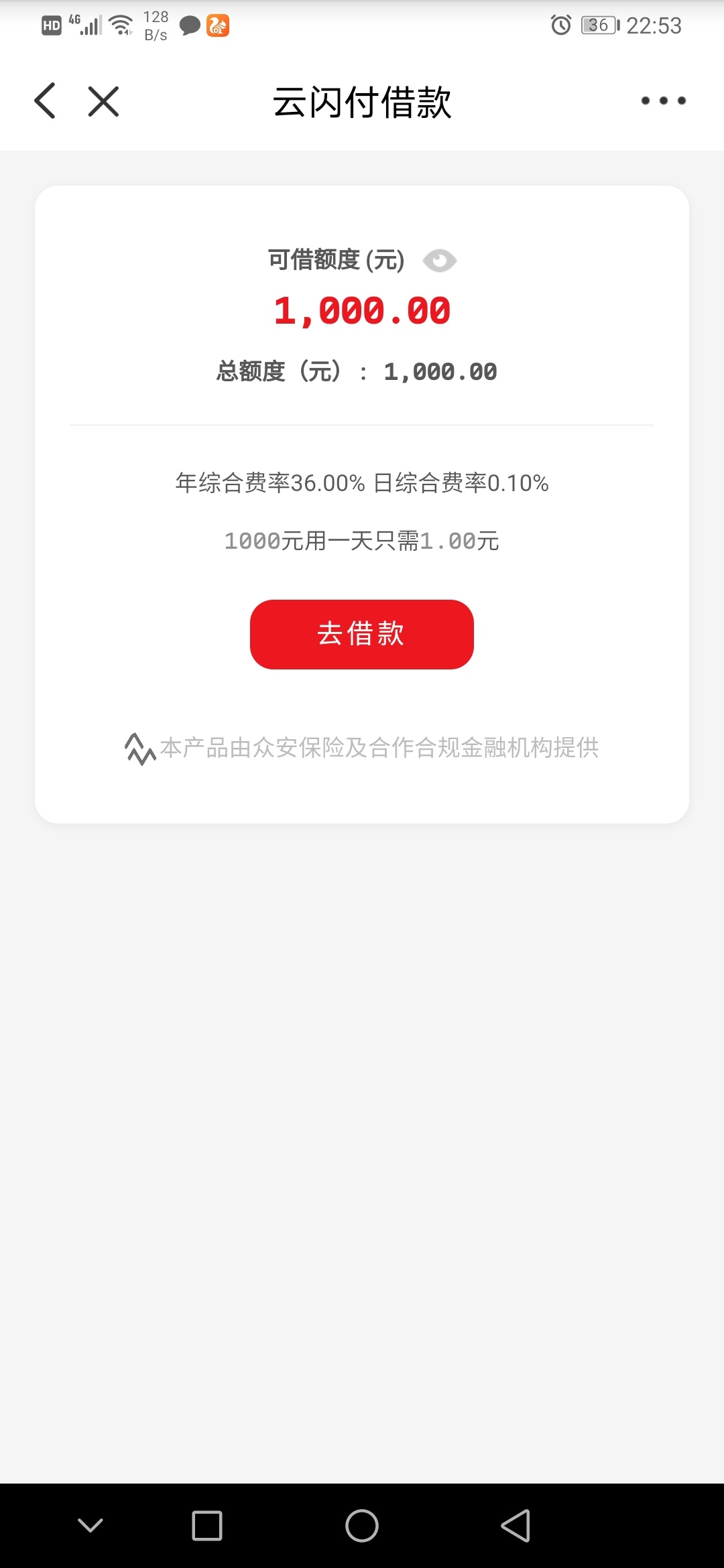
Task: Collapse the navigation bar with the down chevron
Action: pyautogui.click(x=90, y=1525)
